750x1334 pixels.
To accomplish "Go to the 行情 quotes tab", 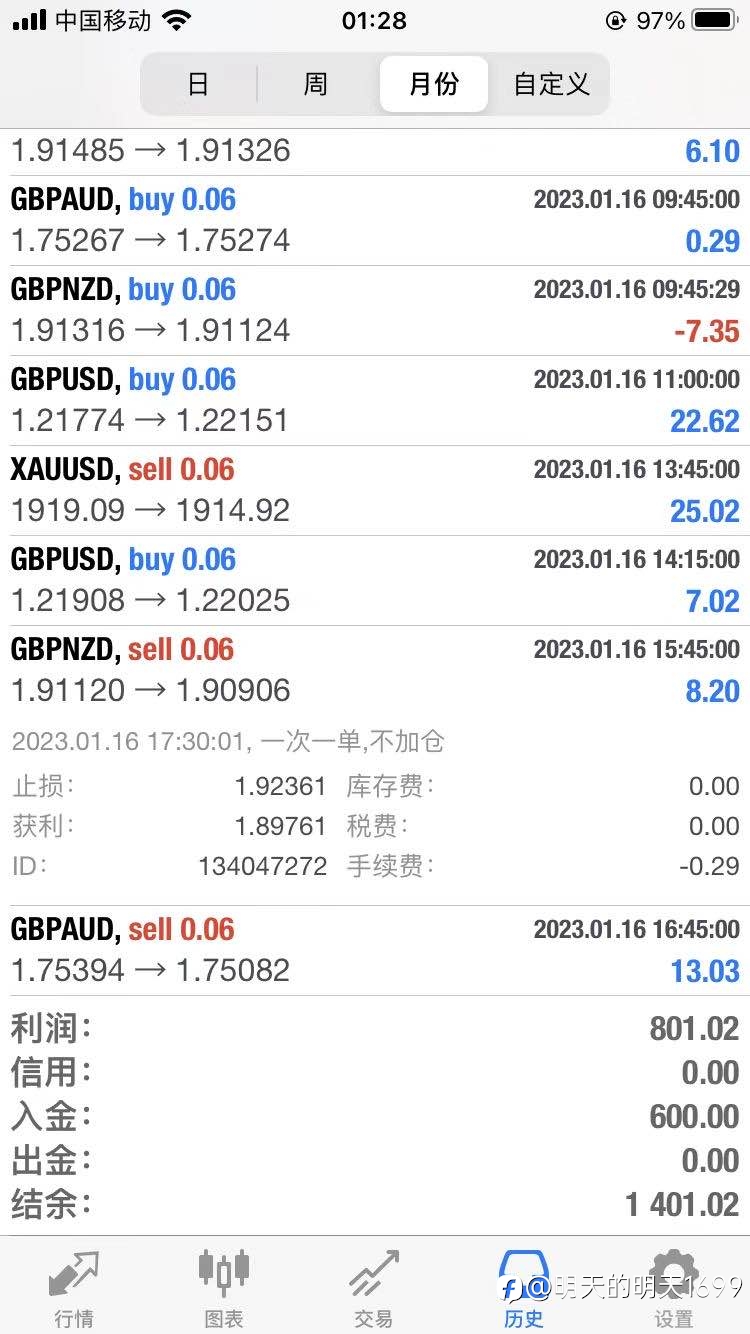I will click(x=75, y=1288).
